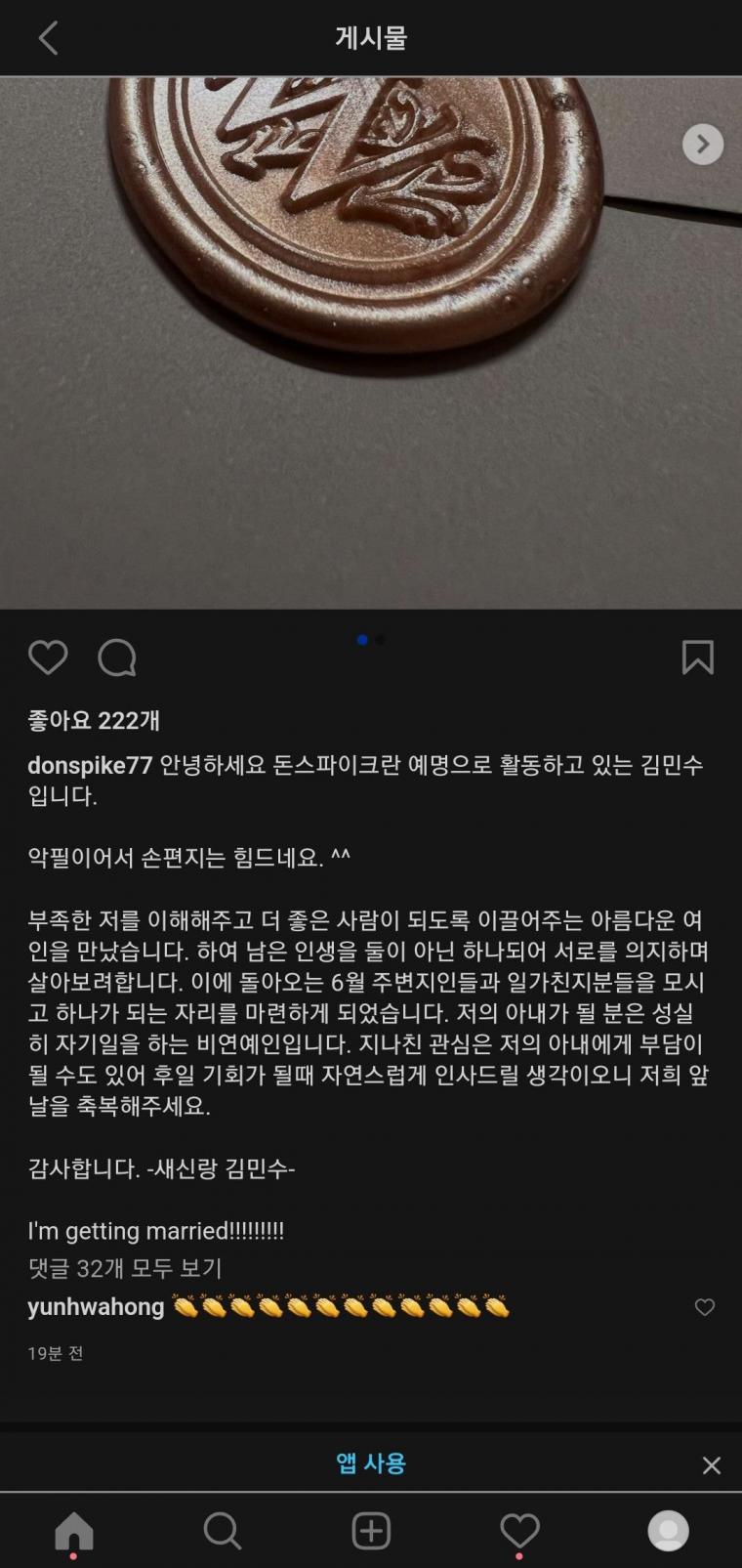Like yunhwahong's comment
The image size is (742, 1568).
coord(704,1307)
